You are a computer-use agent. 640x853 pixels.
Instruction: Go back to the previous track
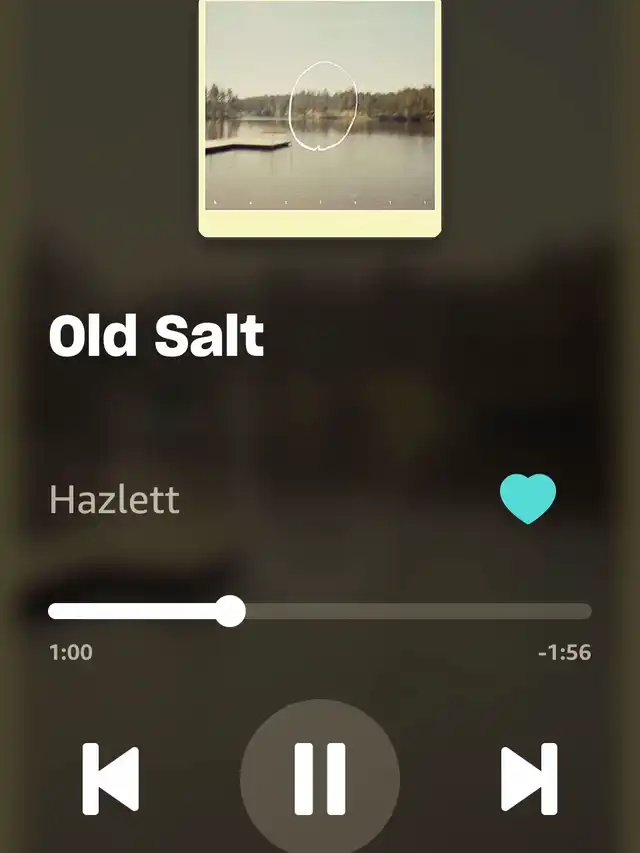110,778
